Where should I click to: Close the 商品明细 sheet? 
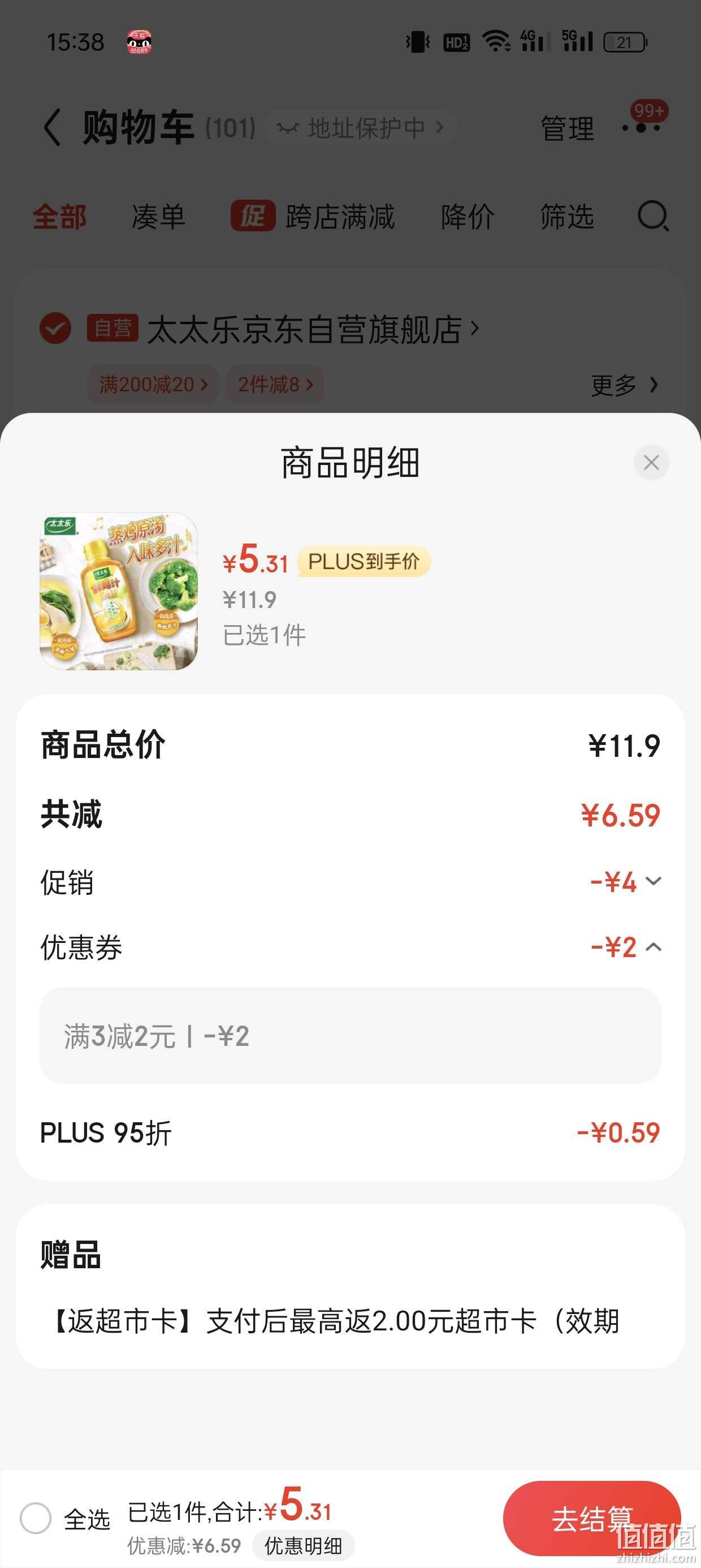(x=651, y=463)
